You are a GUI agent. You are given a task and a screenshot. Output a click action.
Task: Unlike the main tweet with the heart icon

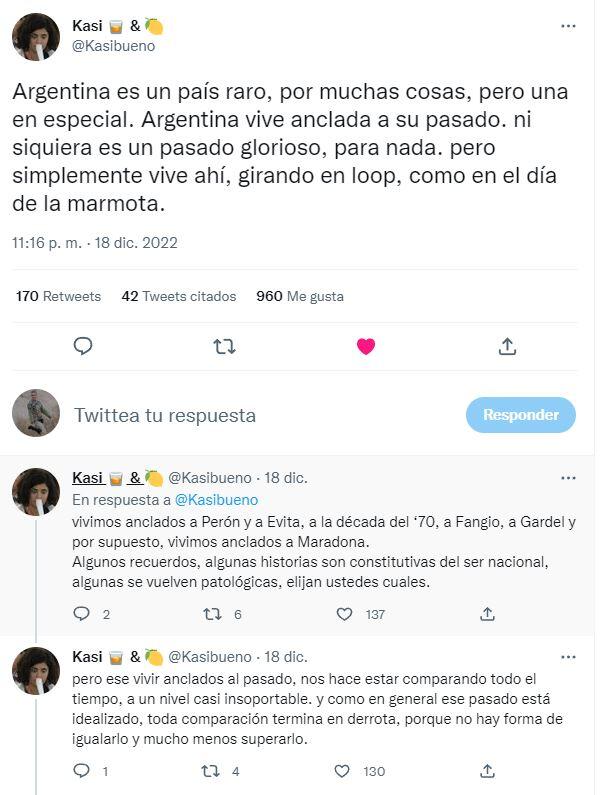tap(366, 346)
